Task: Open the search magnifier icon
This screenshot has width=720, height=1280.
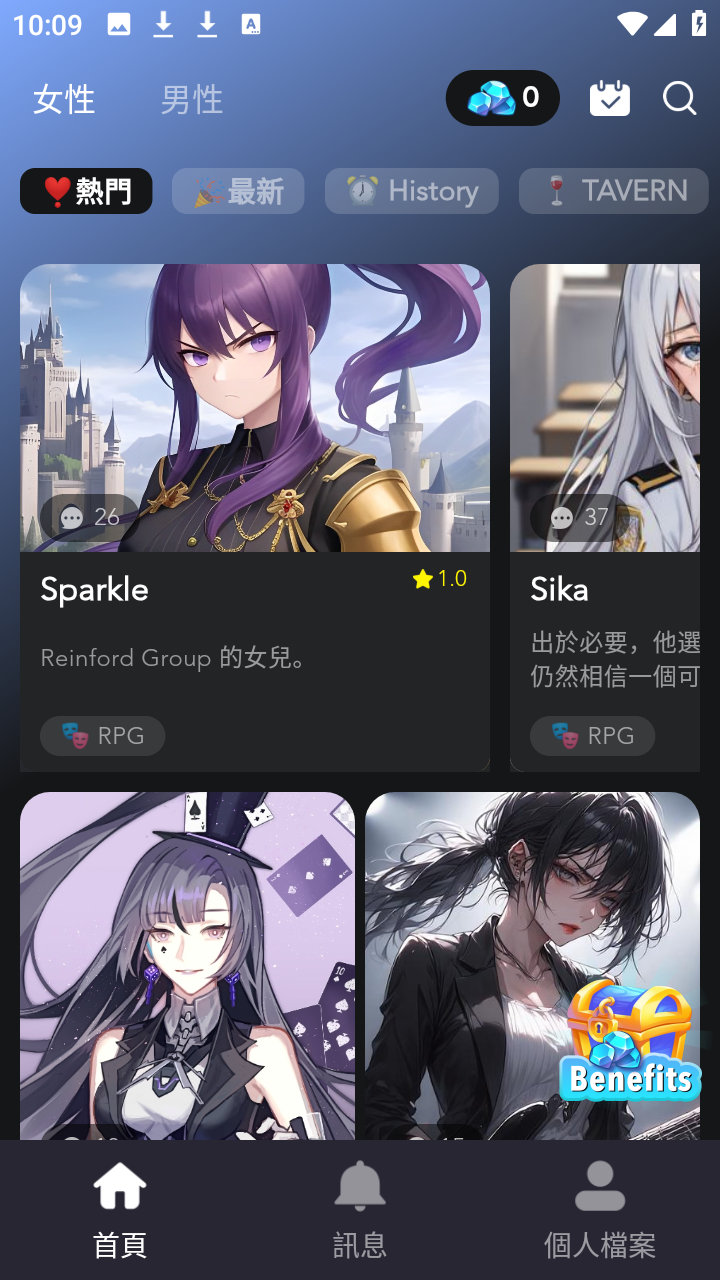Action: 679,98
